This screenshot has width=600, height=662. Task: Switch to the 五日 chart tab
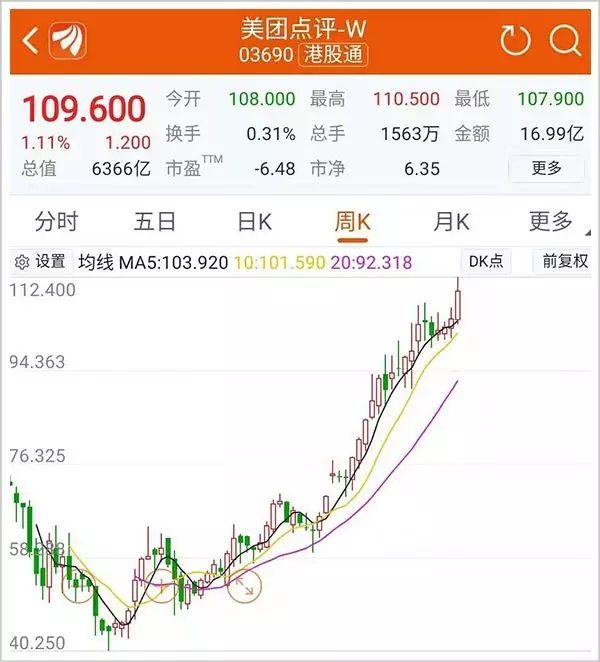tap(155, 221)
